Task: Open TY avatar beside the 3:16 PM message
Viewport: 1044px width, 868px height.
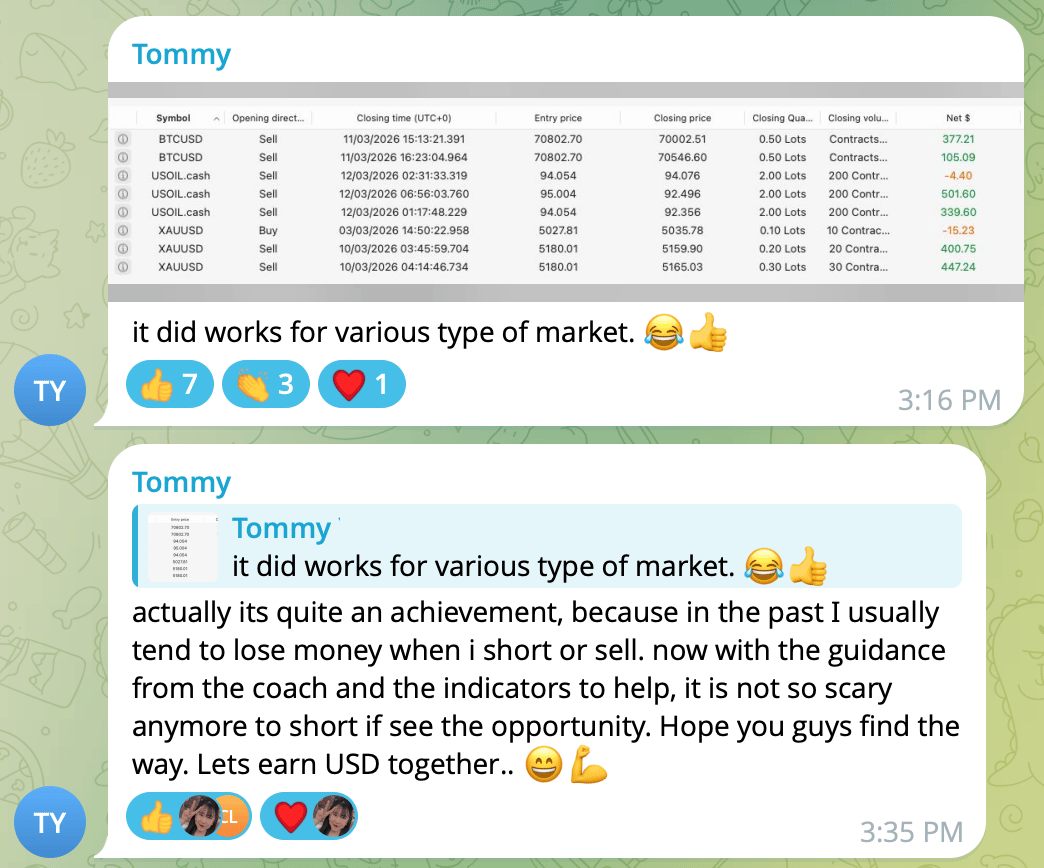Action: tap(49, 390)
